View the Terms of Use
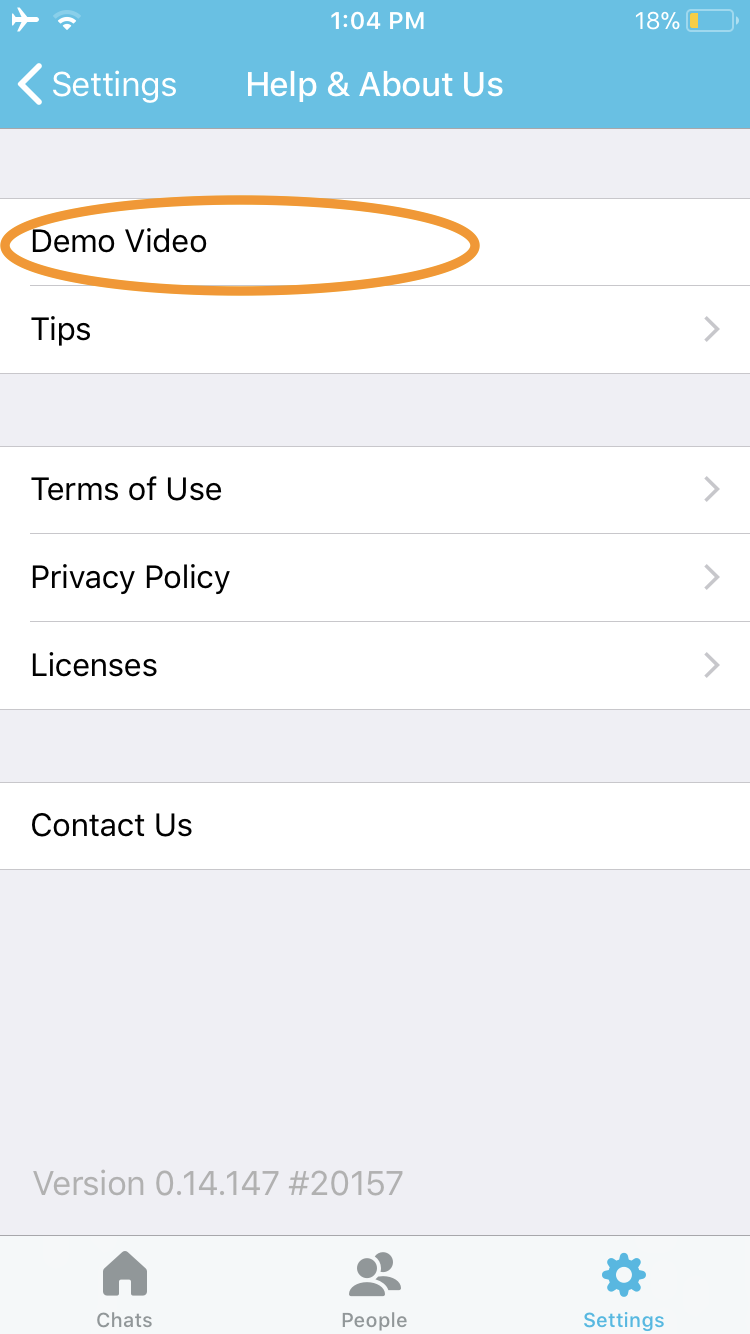The width and height of the screenshot is (750, 1334). coord(375,490)
